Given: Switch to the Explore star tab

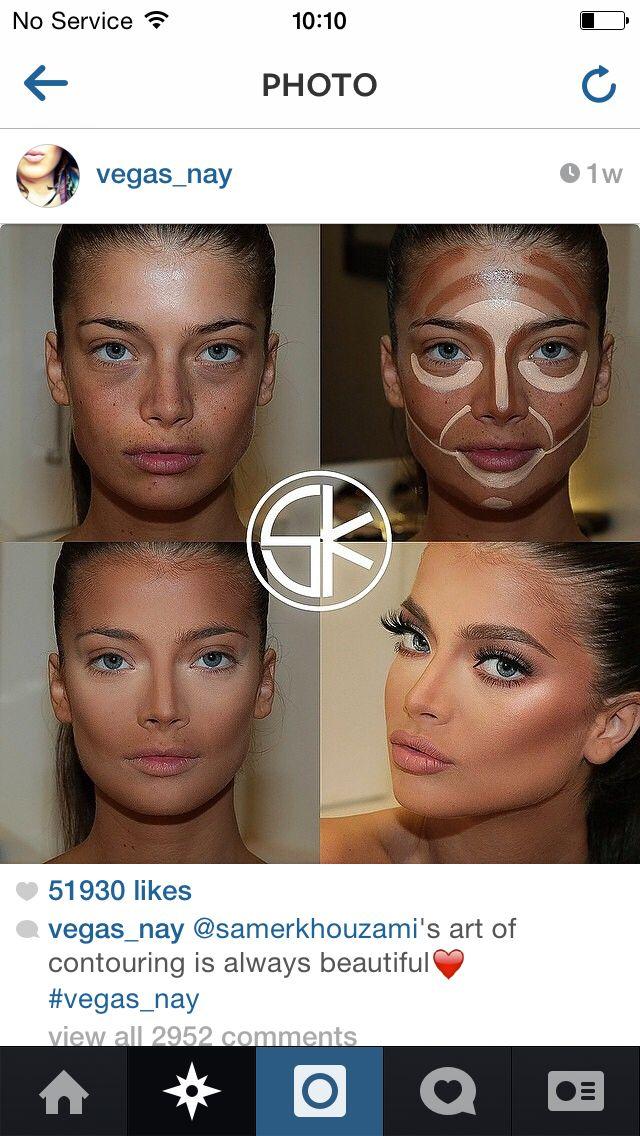Looking at the screenshot, I should coord(191,1091).
